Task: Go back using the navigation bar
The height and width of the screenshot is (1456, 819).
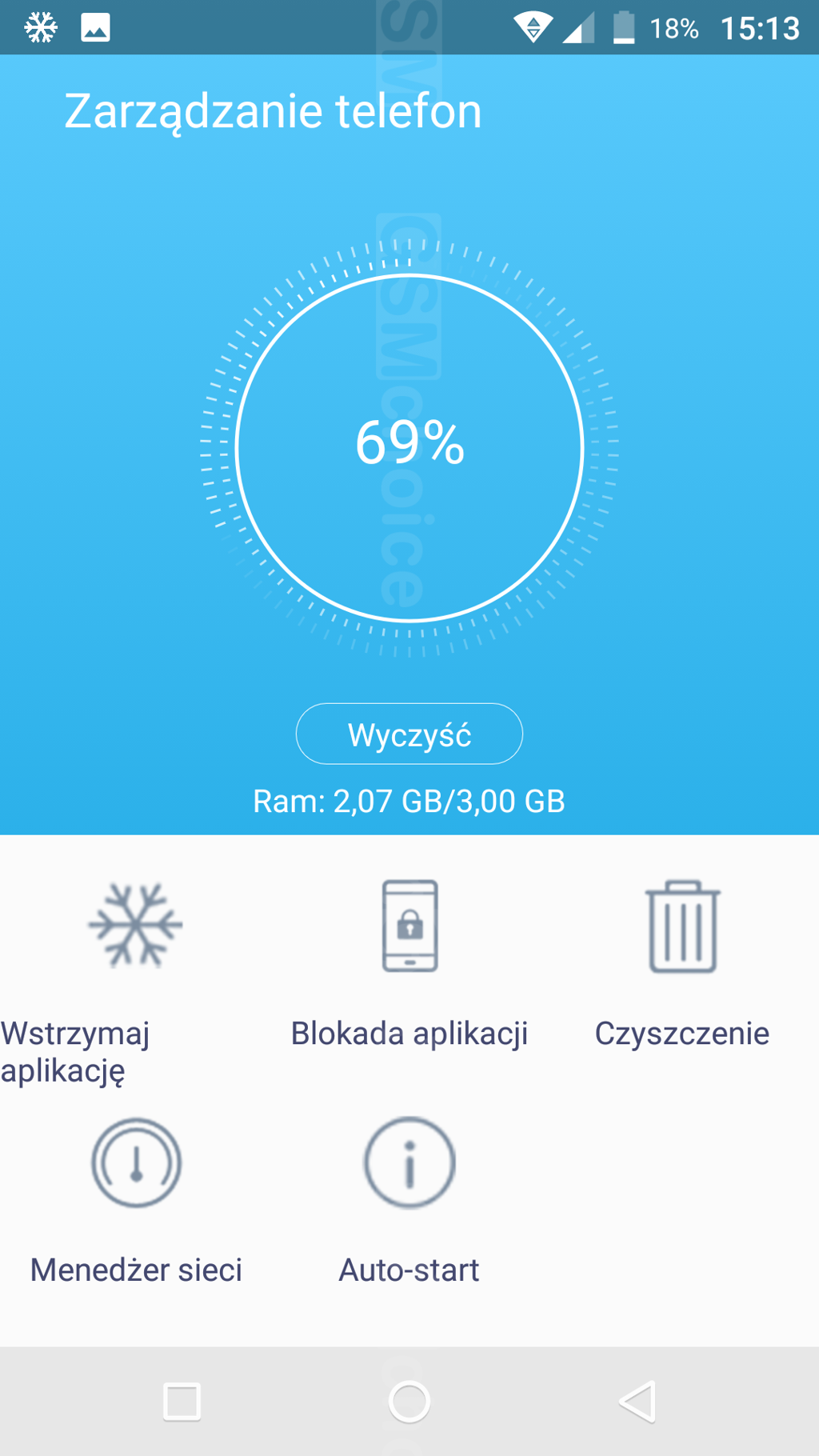Action: 637,1401
